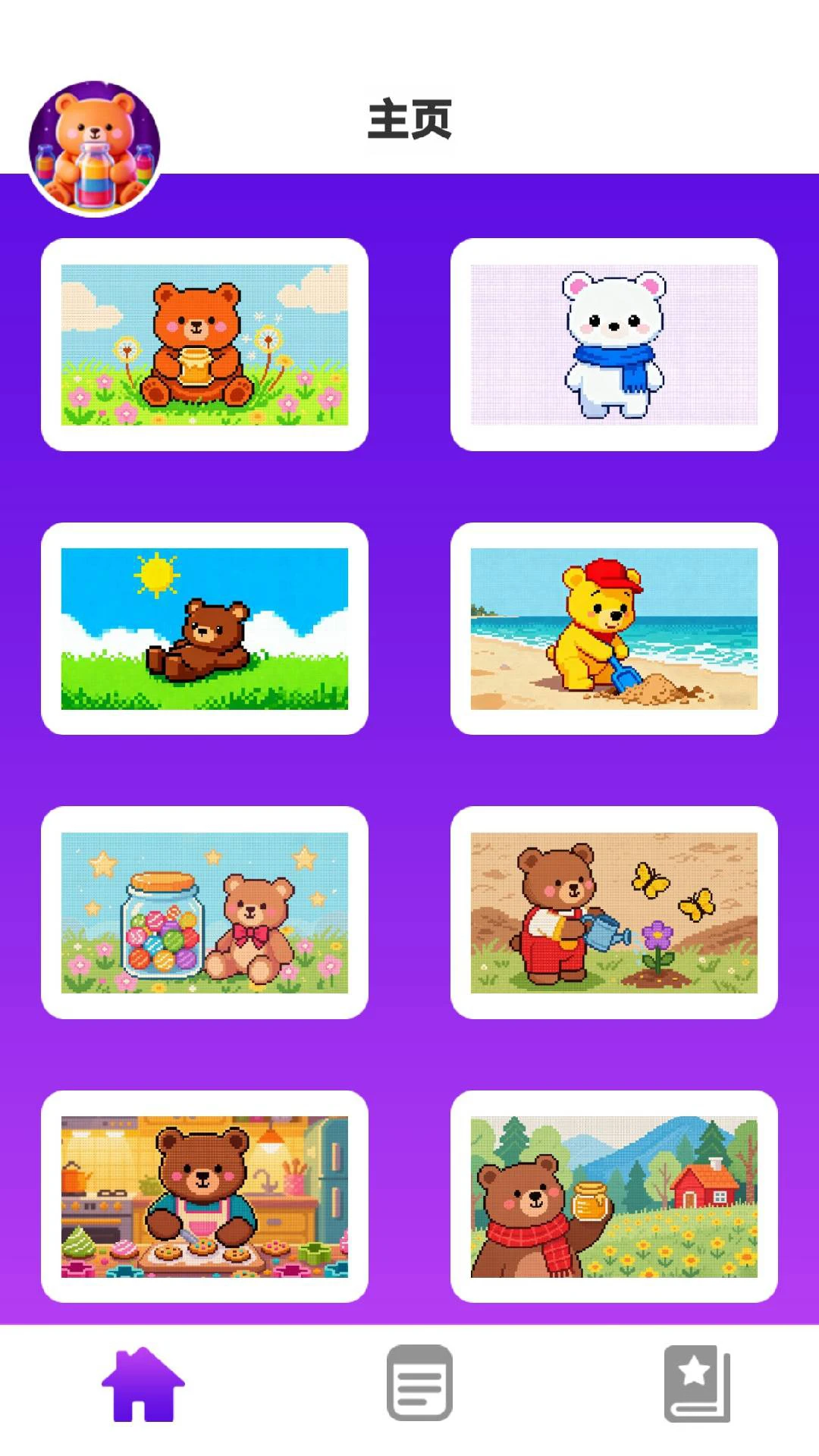Select the bear watering a purple flower
Viewport: 819px width, 1456px height.
[614, 912]
